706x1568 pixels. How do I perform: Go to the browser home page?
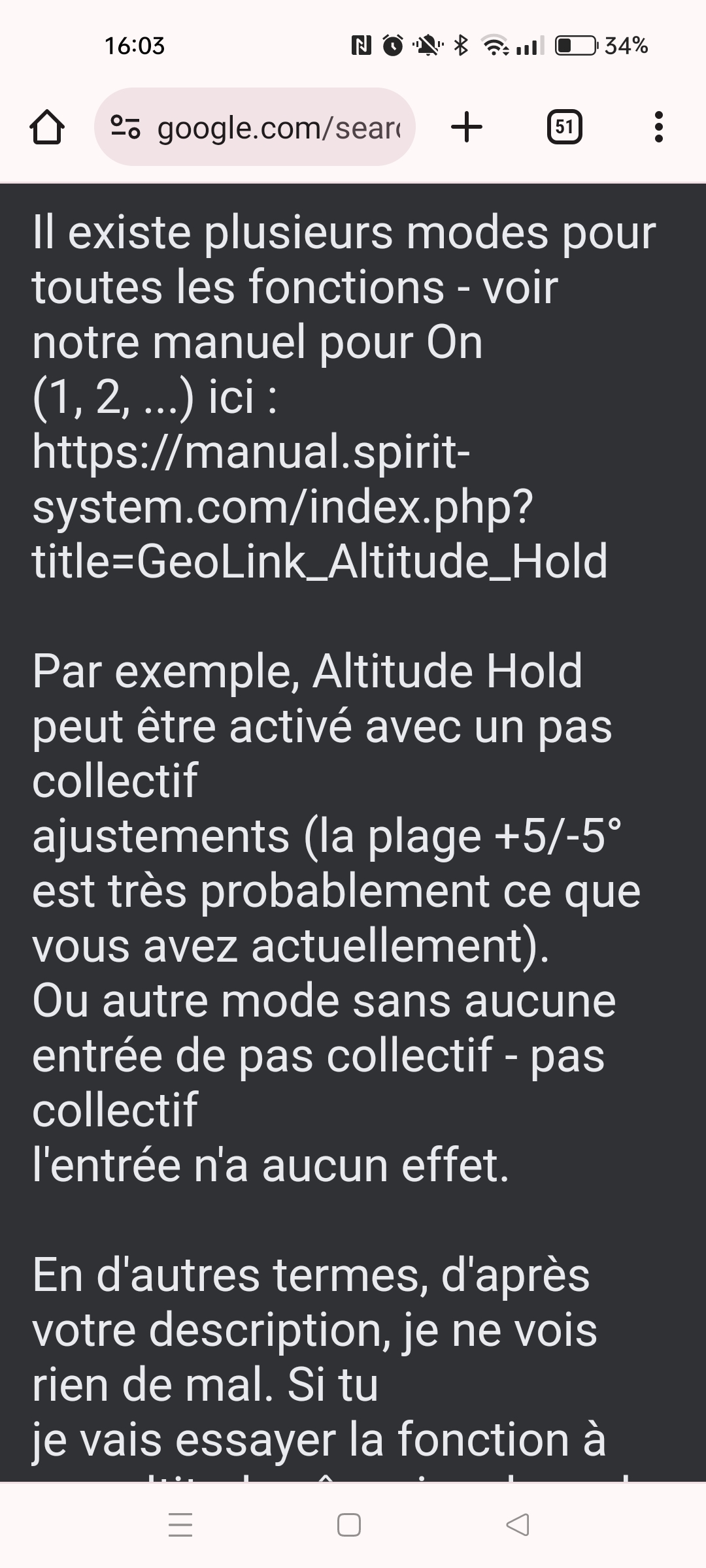click(47, 127)
